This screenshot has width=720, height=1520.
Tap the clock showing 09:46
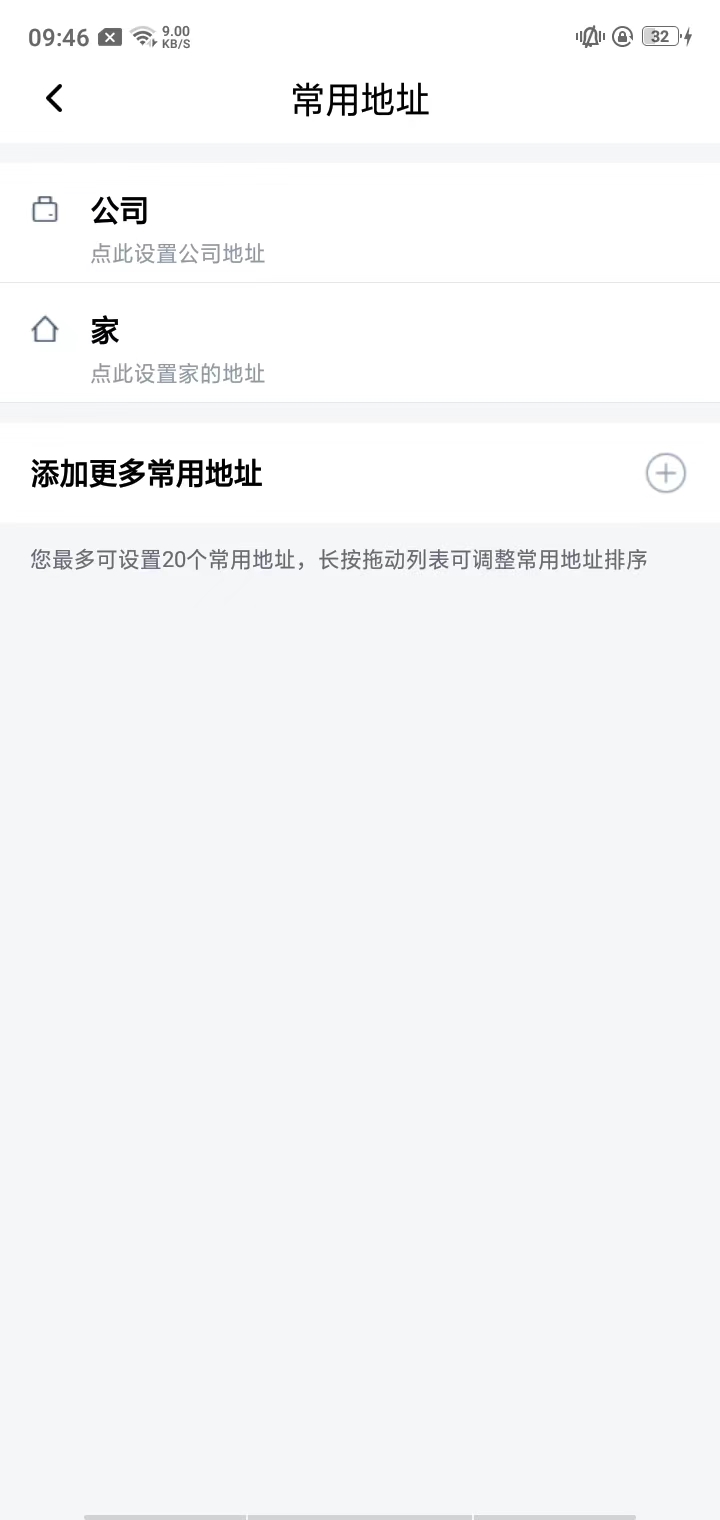coord(56,36)
